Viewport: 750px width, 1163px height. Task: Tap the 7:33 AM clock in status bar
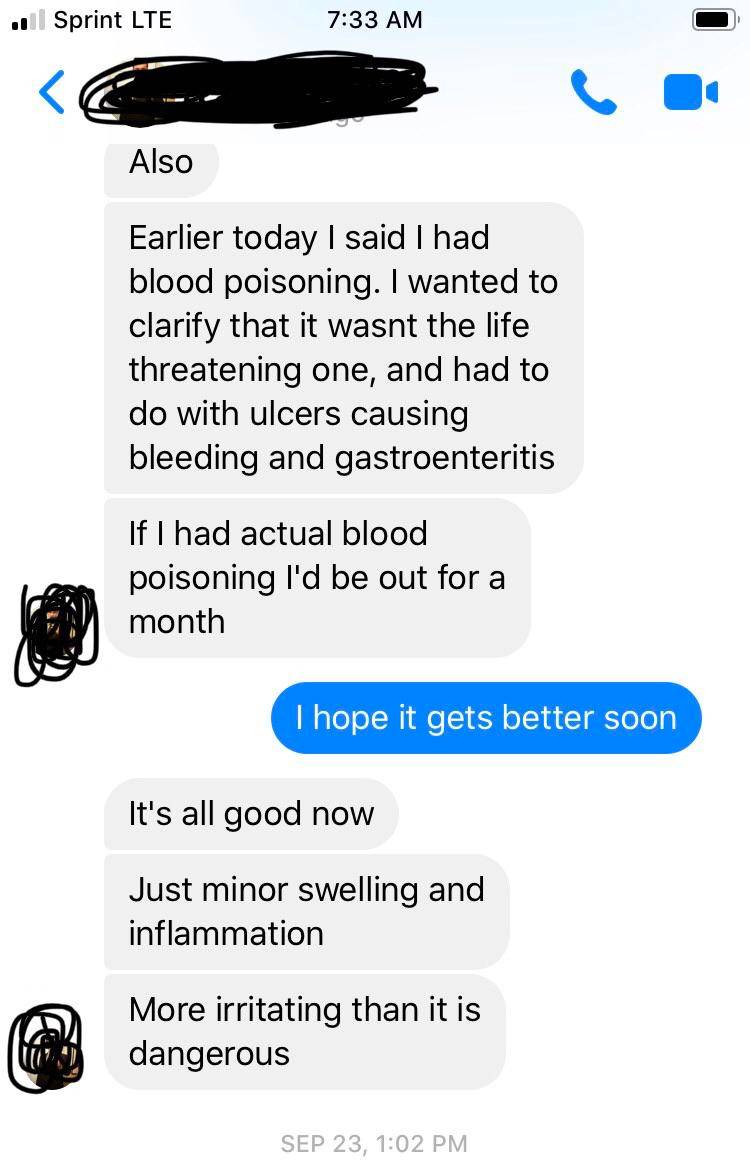point(375,18)
